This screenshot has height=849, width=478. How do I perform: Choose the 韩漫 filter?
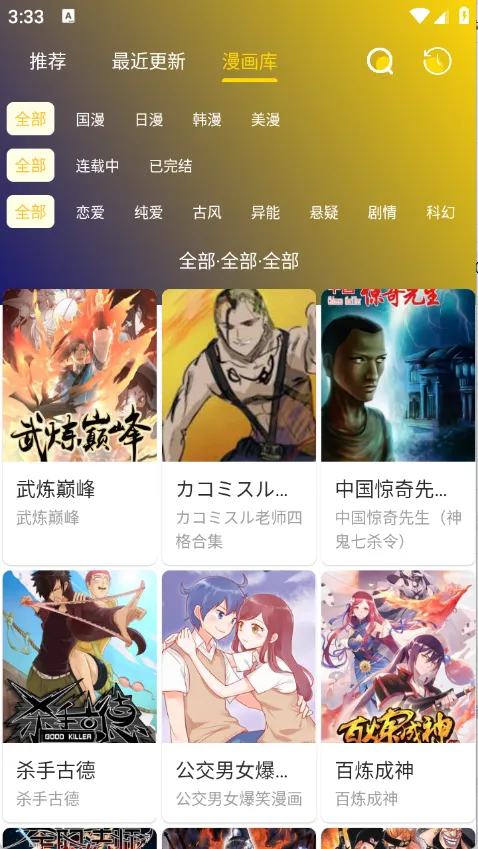(207, 119)
